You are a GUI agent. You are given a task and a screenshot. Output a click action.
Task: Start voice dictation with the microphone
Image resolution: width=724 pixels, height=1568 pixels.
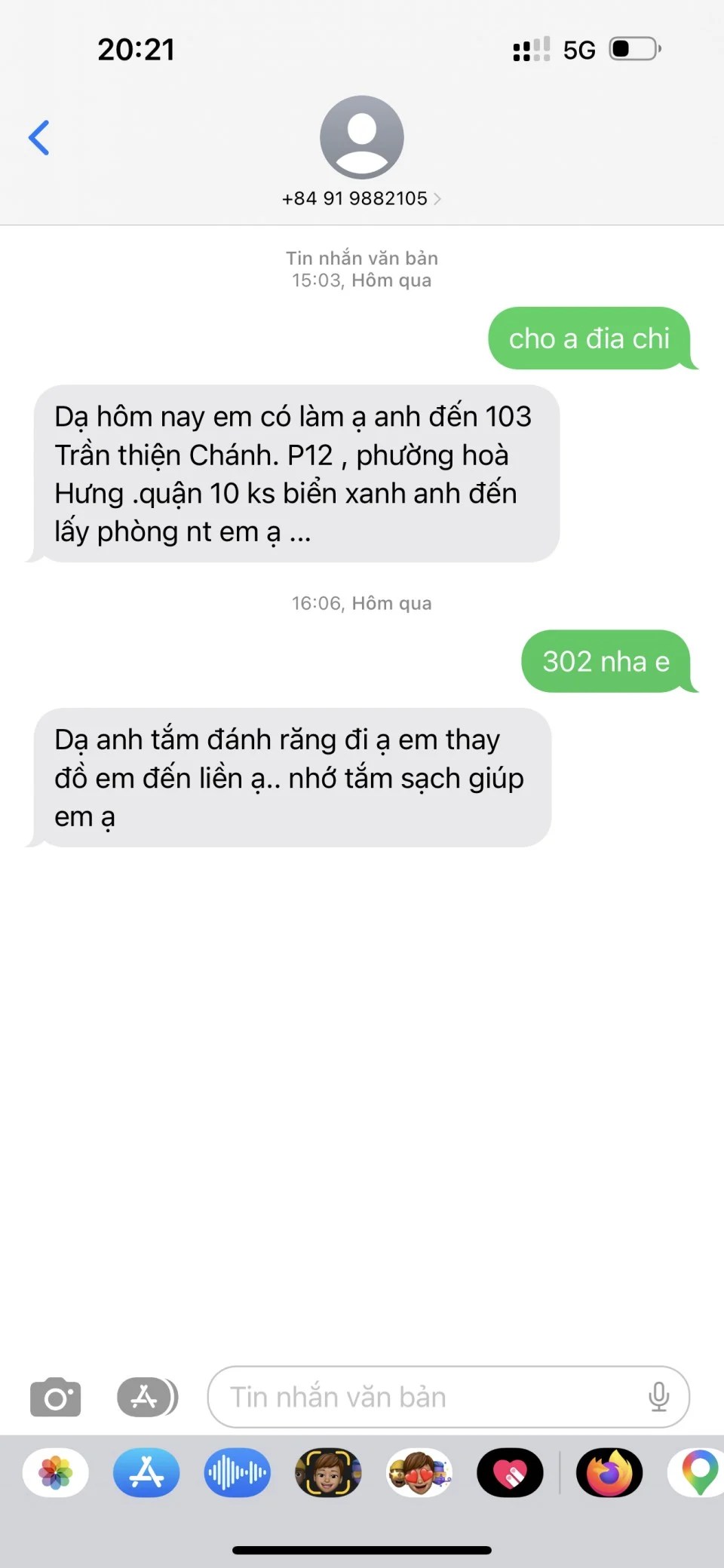(658, 1397)
